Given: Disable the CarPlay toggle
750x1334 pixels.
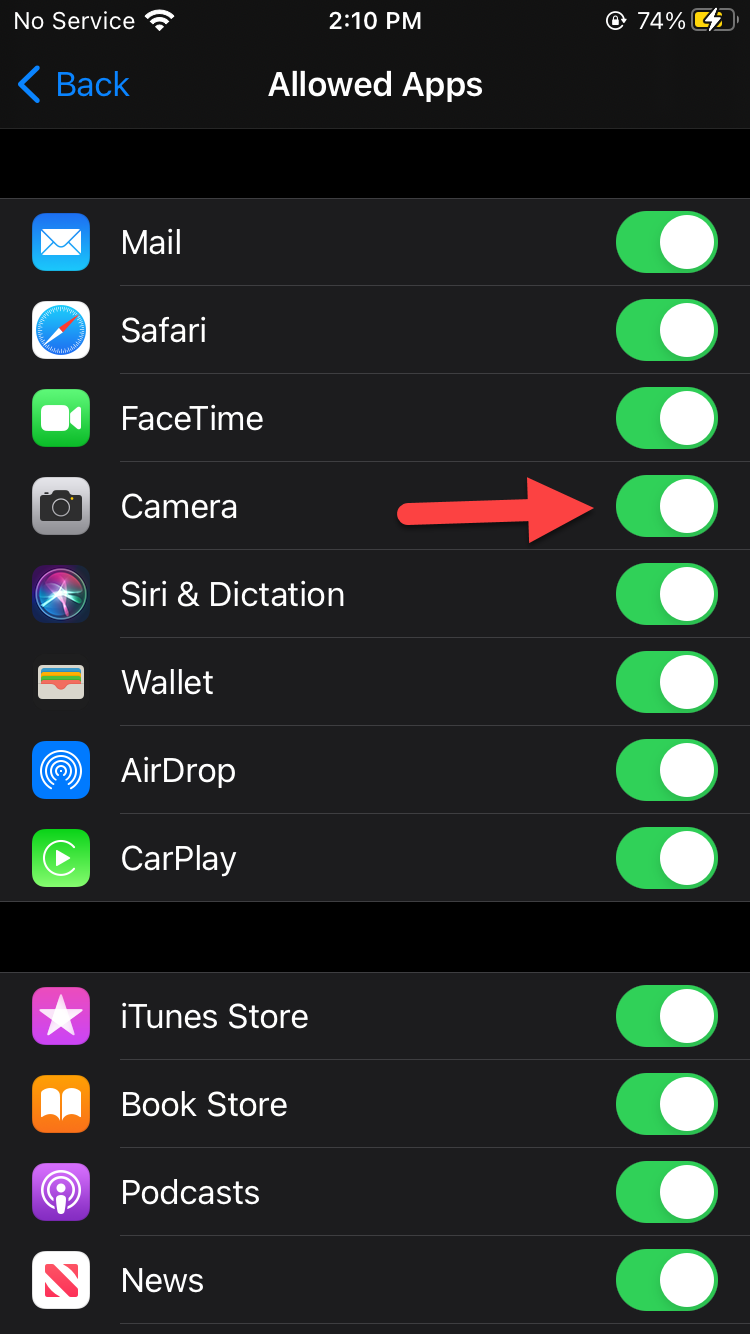Looking at the screenshot, I should coord(666,858).
